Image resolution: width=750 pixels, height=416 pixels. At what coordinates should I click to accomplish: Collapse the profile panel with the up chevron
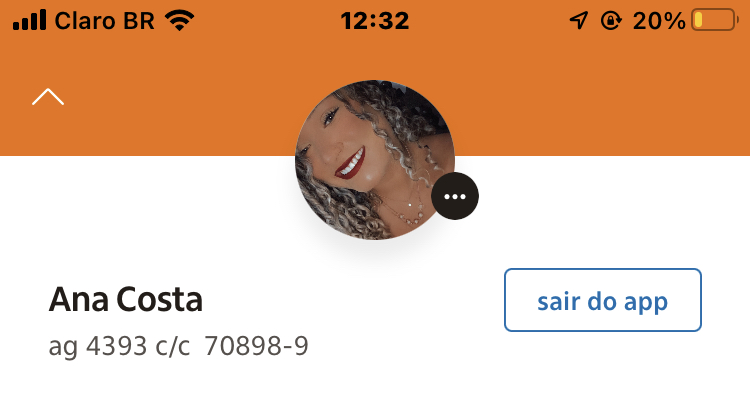point(48,97)
